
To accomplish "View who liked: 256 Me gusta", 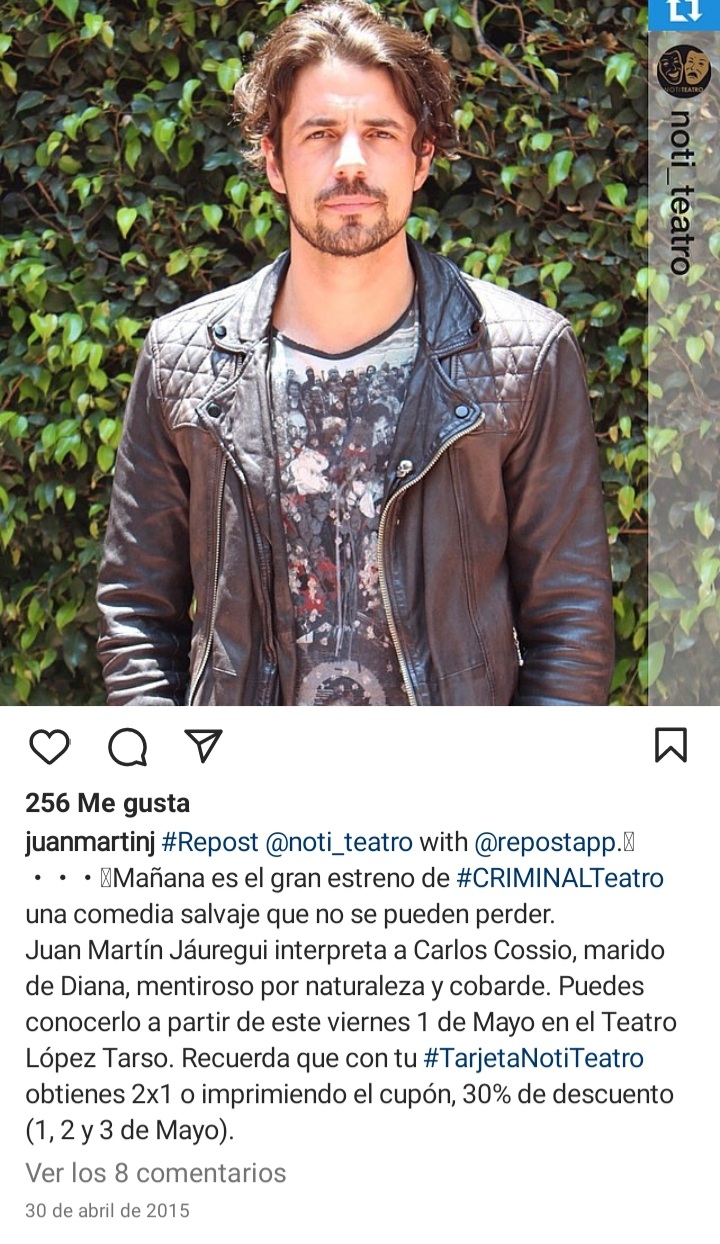I will pos(107,802).
